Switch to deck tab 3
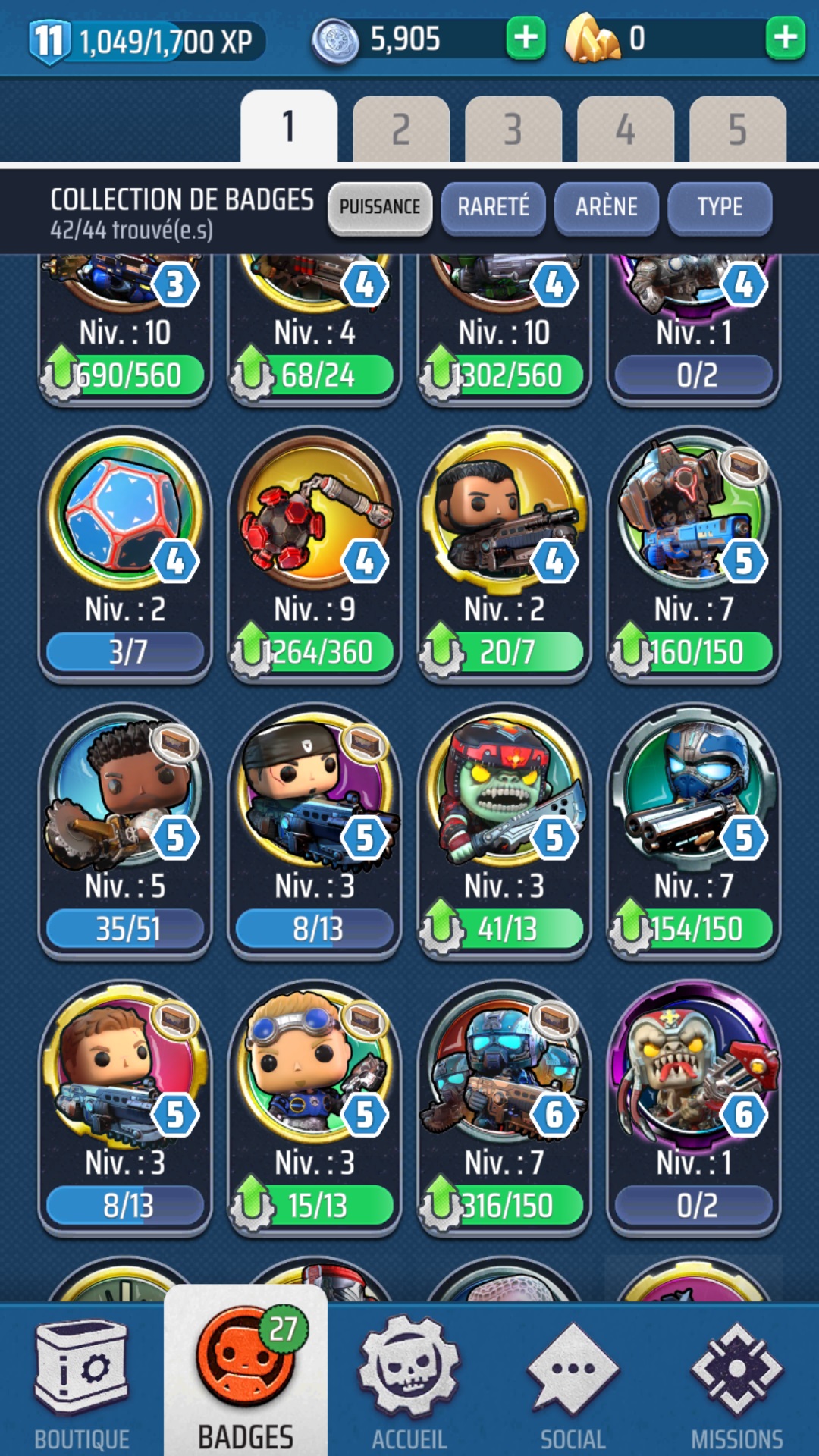This screenshot has height=1456, width=819. pos(513,128)
